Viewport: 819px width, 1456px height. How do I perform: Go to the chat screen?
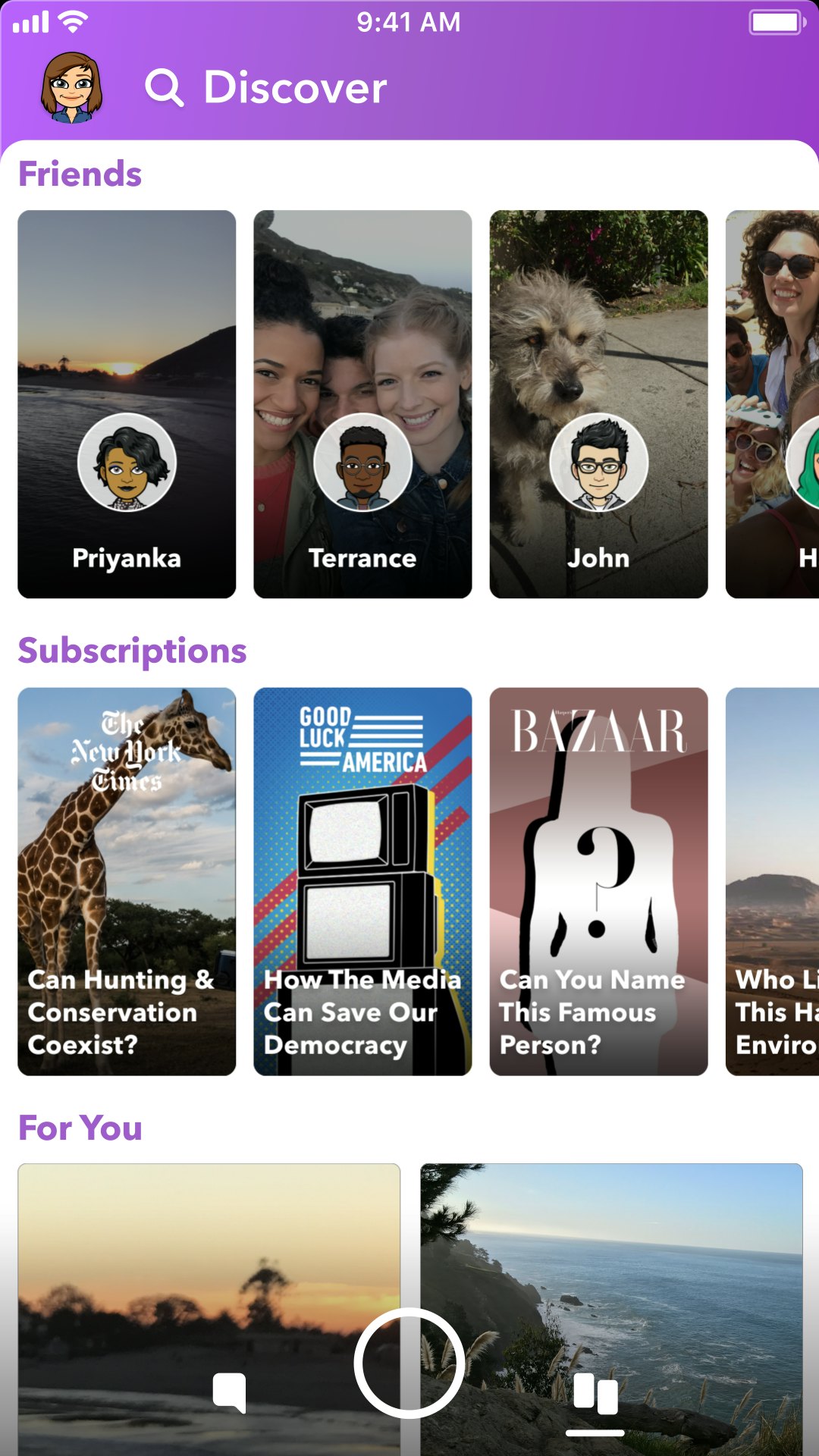point(230,1392)
